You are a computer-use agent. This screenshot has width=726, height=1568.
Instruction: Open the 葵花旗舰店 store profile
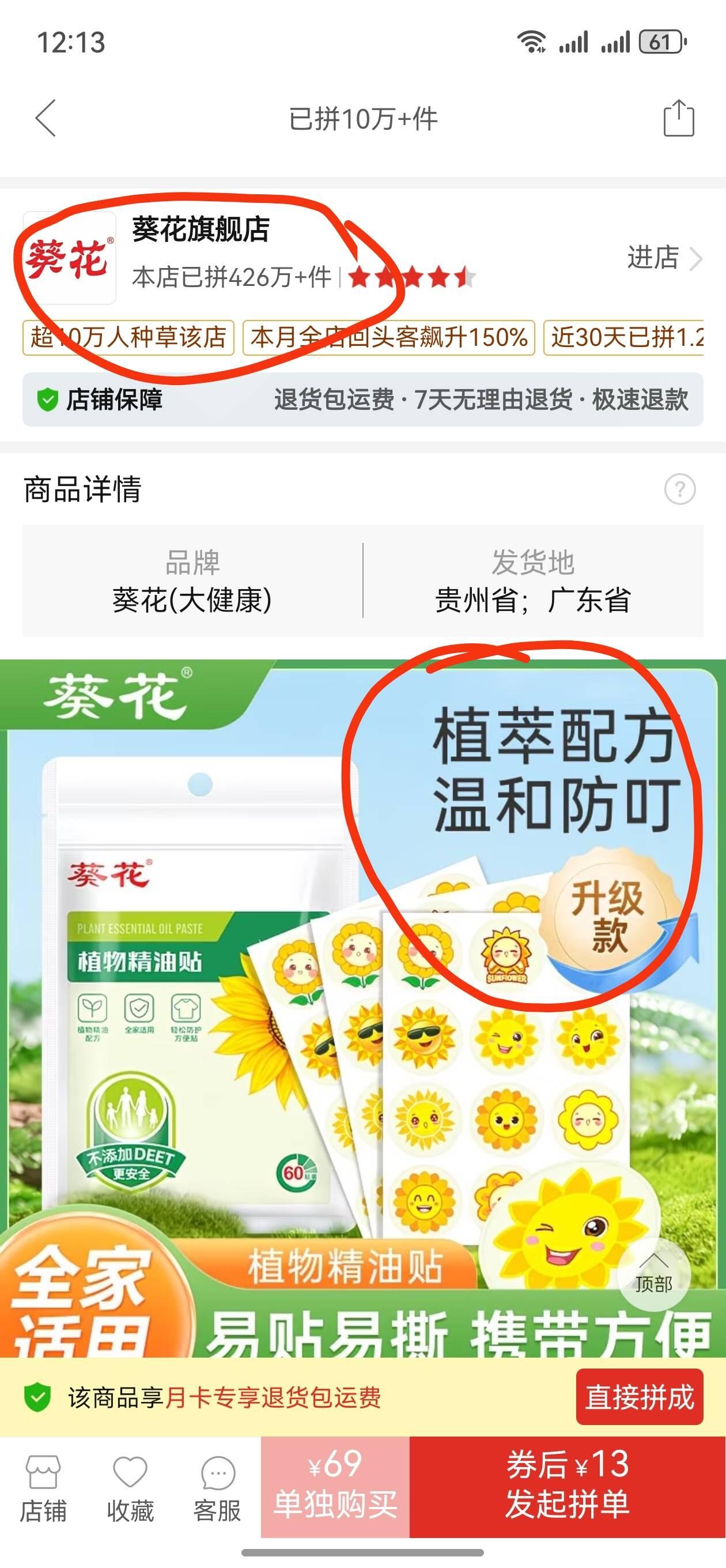click(201, 230)
